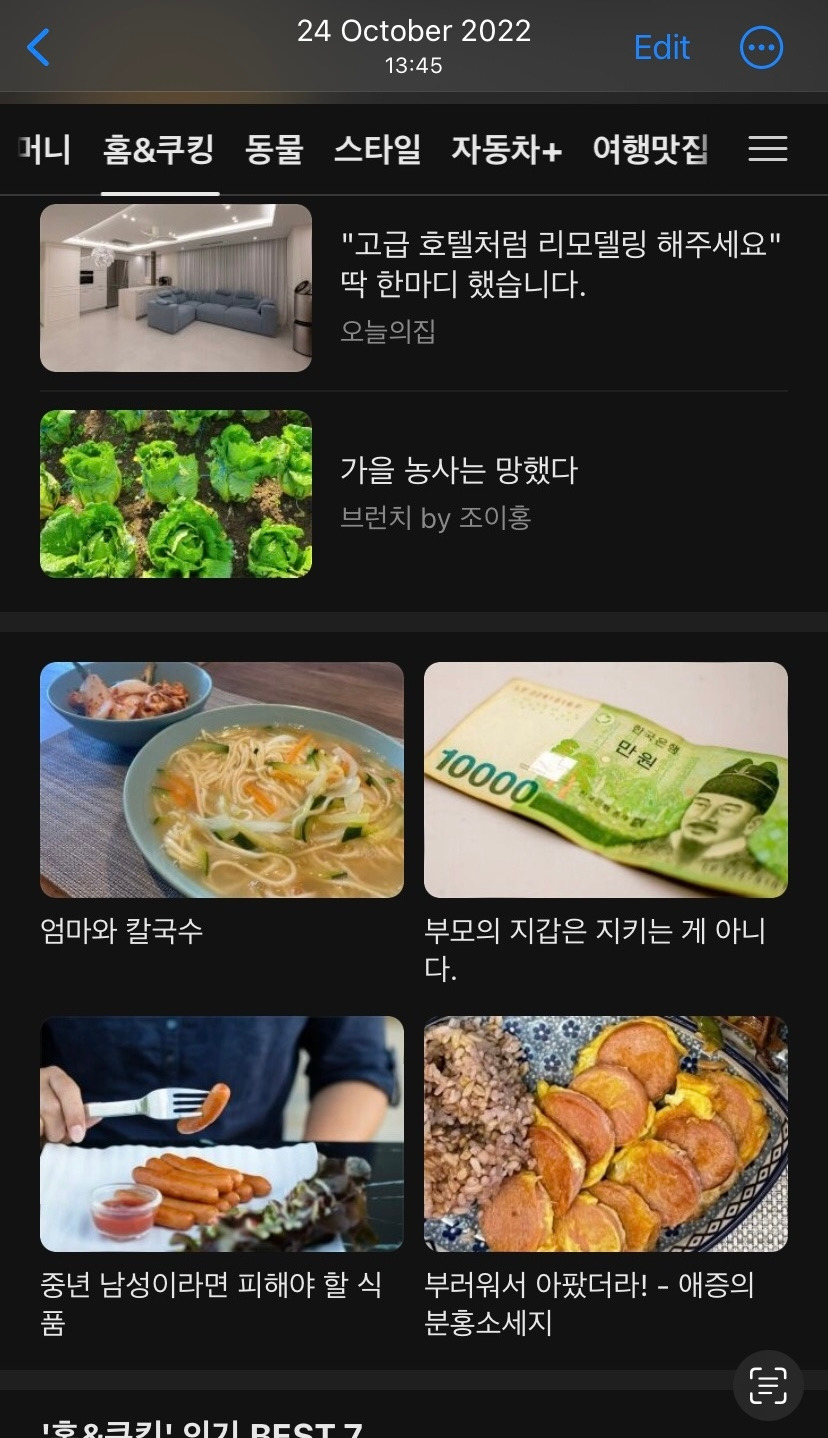Screen dimensions: 828x1438
Task: Go back to the photo library
Action: point(38,47)
